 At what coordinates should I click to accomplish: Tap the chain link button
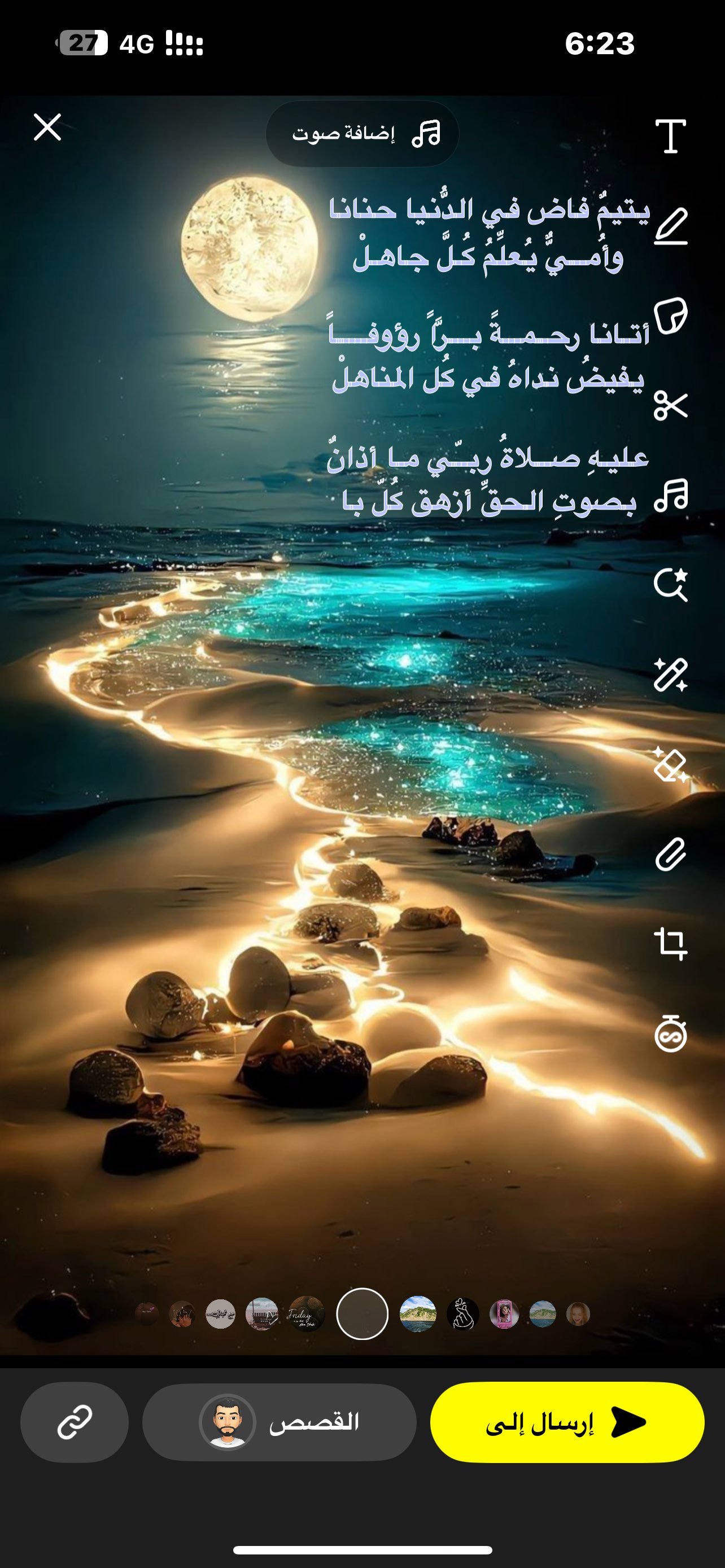(x=75, y=1422)
